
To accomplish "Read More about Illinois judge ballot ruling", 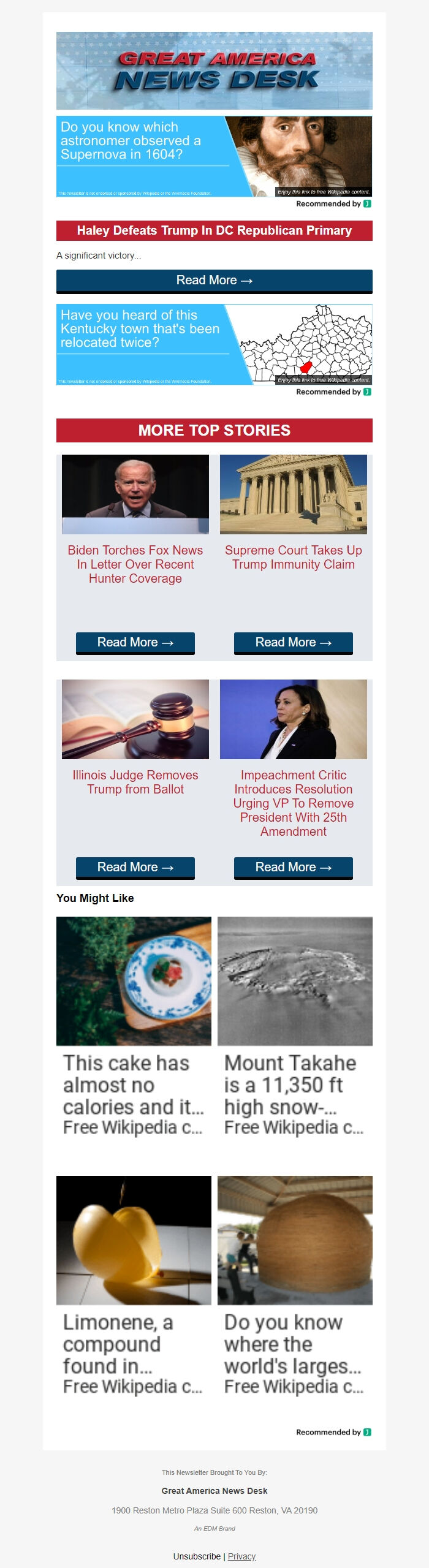I will pyautogui.click(x=135, y=868).
